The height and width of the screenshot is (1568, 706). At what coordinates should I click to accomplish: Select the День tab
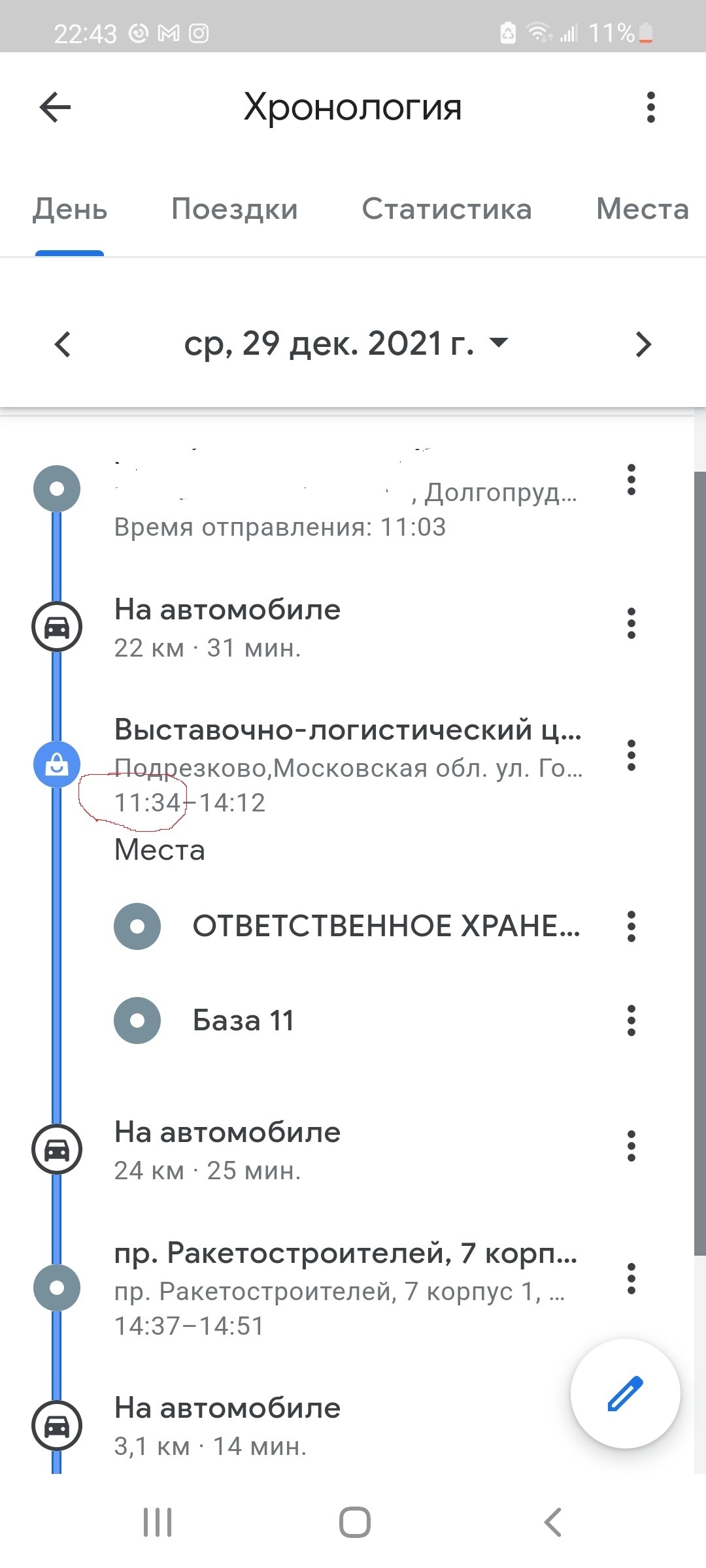tap(70, 210)
